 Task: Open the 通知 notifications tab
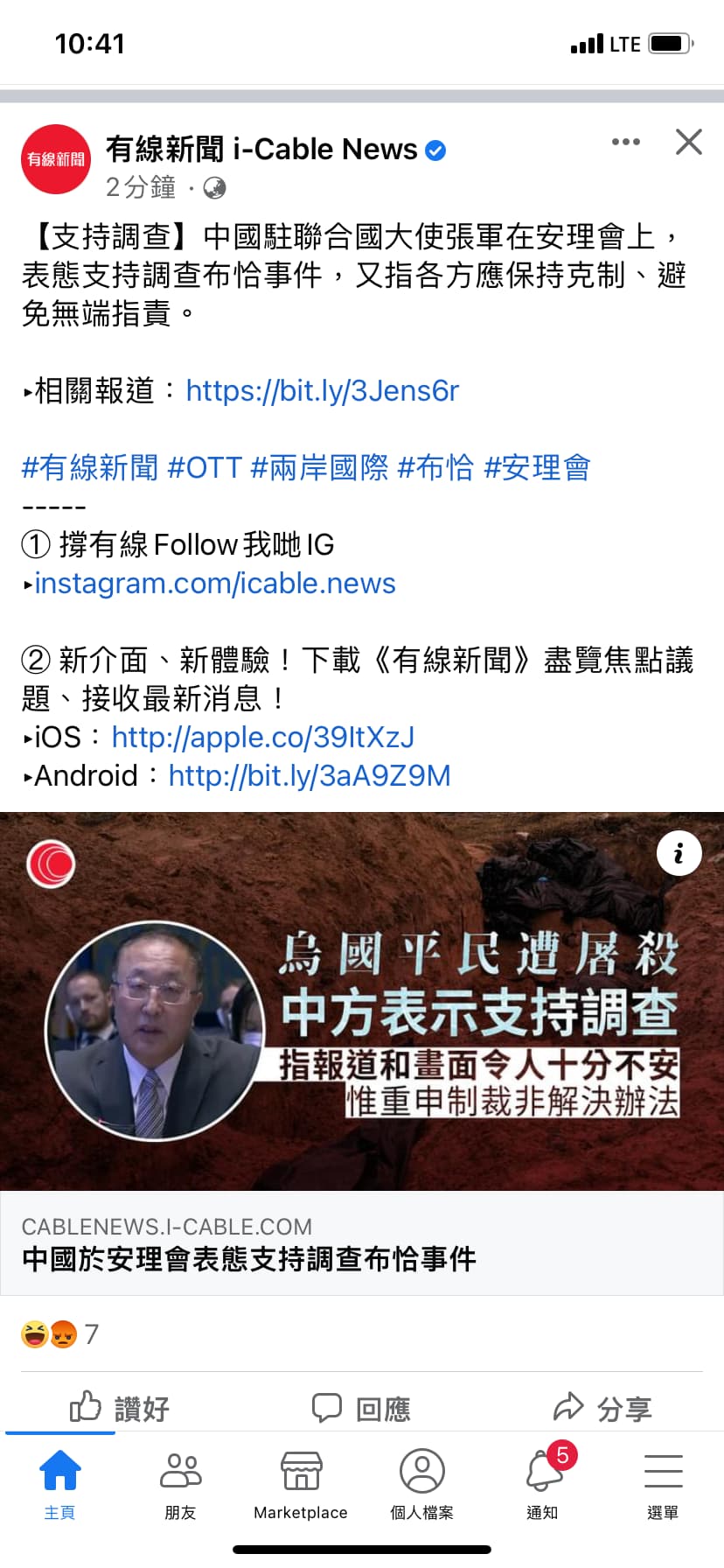[542, 1485]
